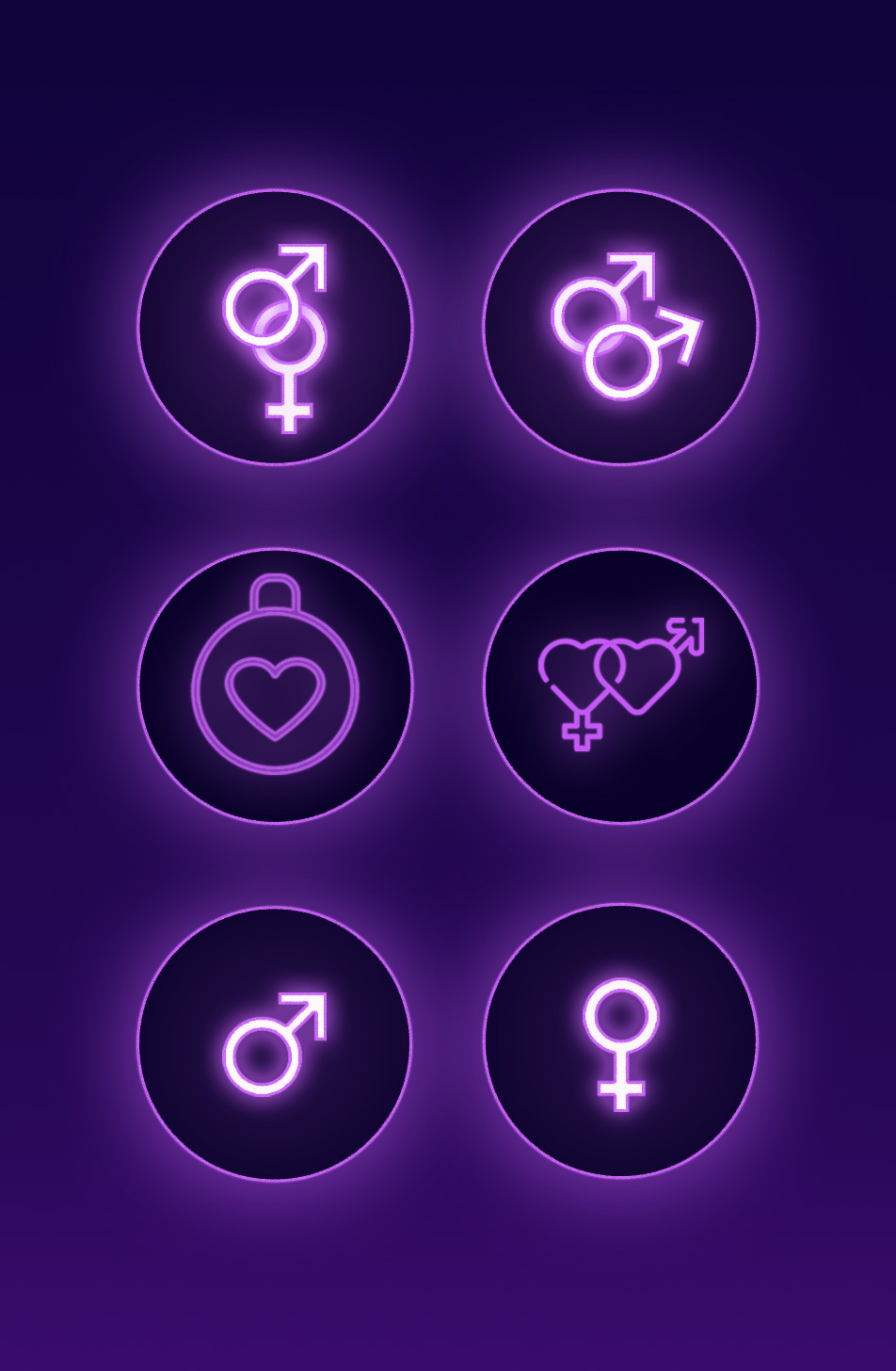
Task: Choose the single female symbol
Action: [620, 1041]
